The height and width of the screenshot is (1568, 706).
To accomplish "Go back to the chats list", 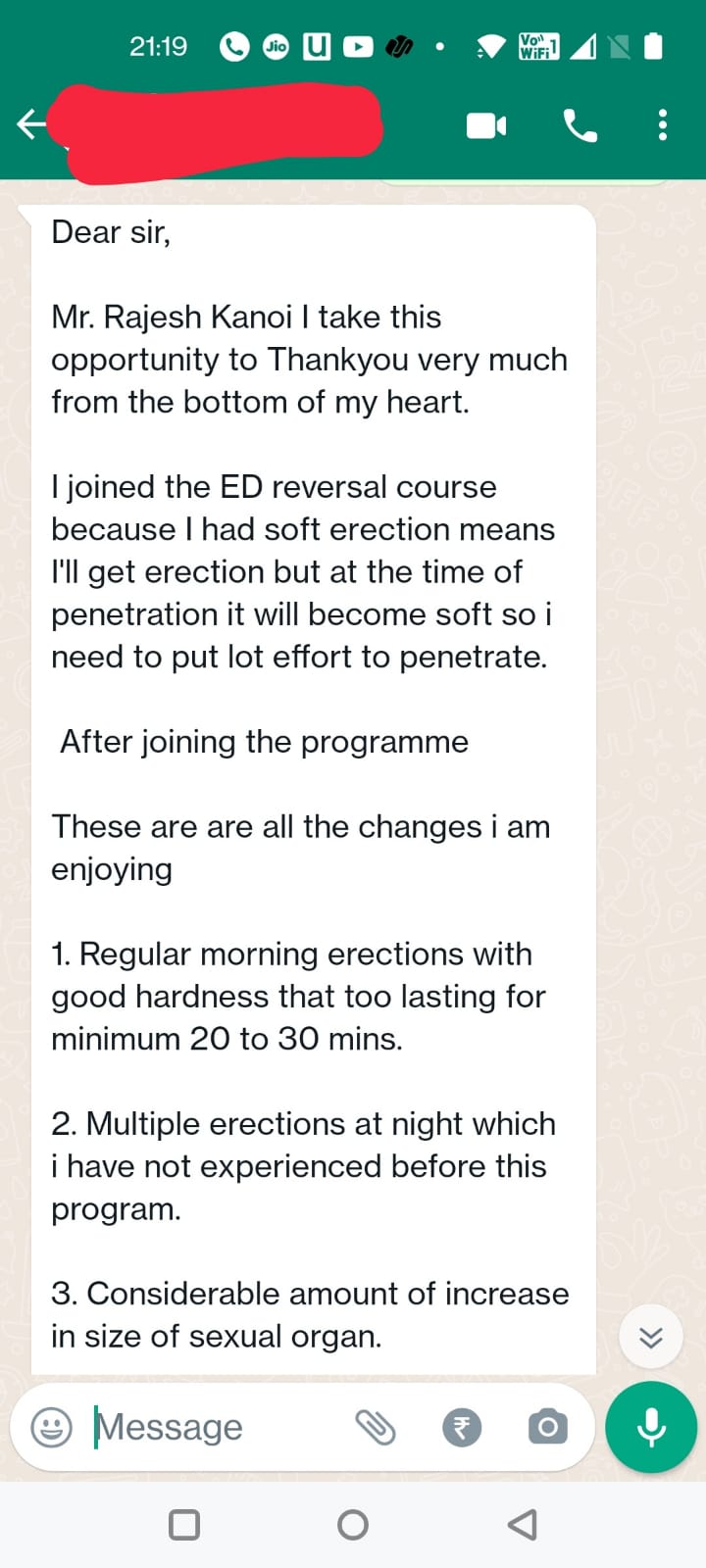I will (30, 124).
